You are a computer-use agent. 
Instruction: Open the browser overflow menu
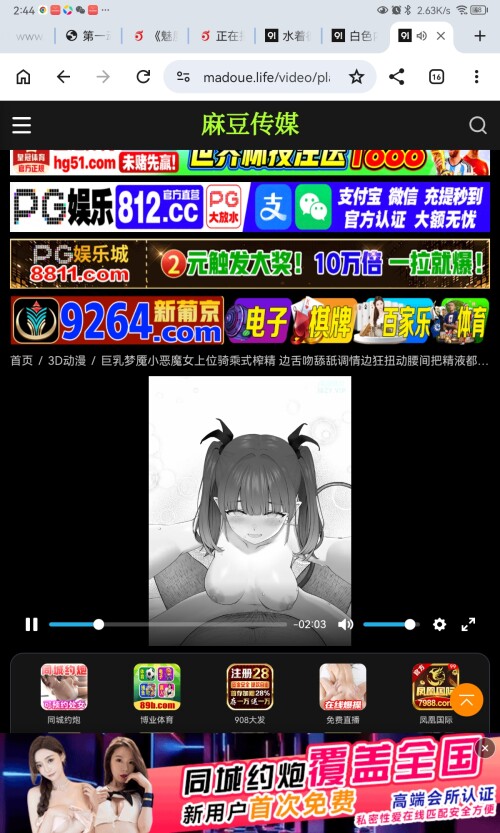coord(476,77)
